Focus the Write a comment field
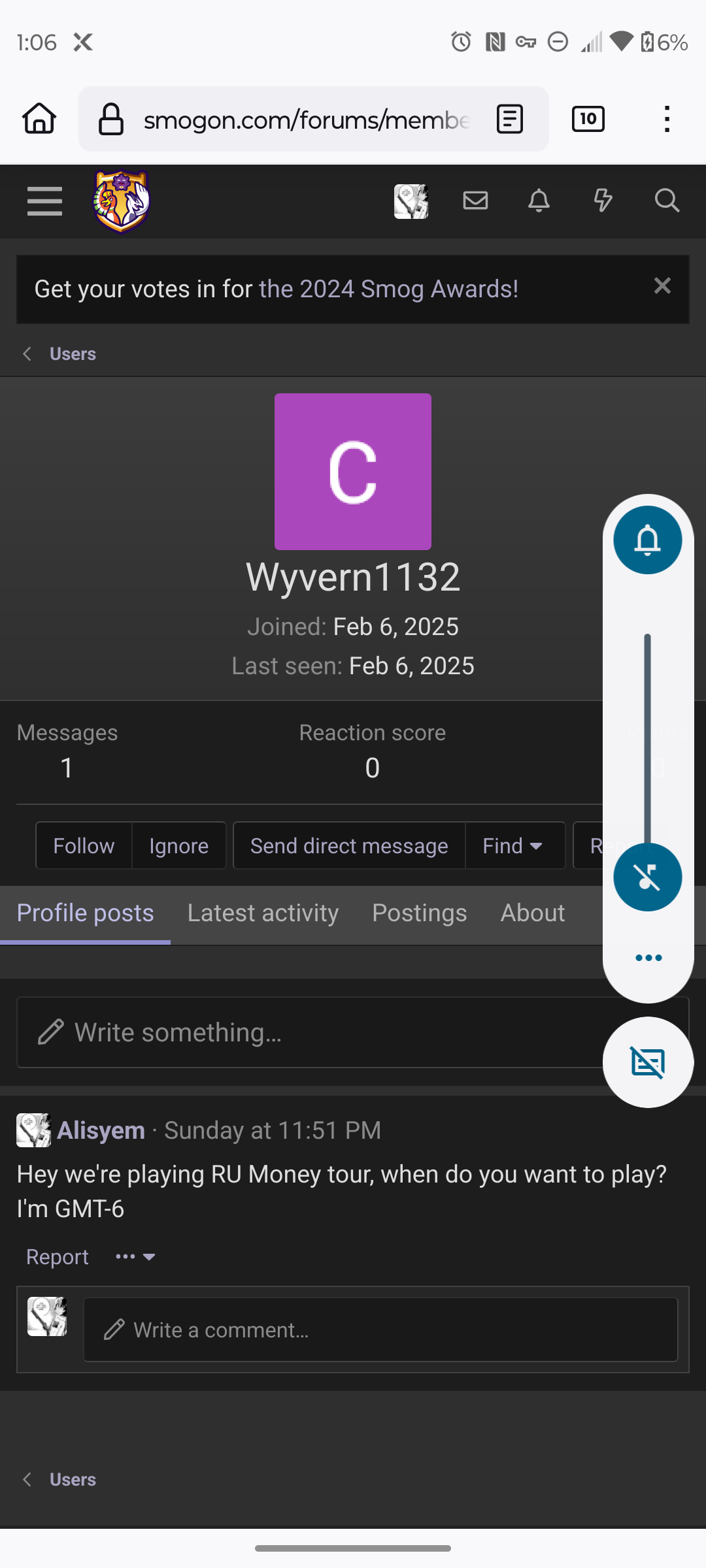Image resolution: width=706 pixels, height=1568 pixels. 380,1330
